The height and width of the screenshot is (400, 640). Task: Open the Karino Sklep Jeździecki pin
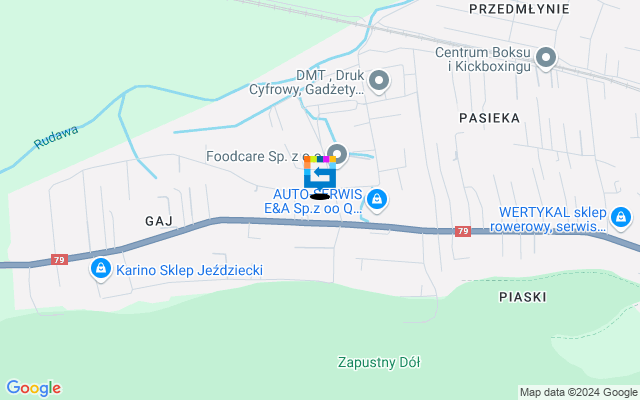tap(100, 269)
